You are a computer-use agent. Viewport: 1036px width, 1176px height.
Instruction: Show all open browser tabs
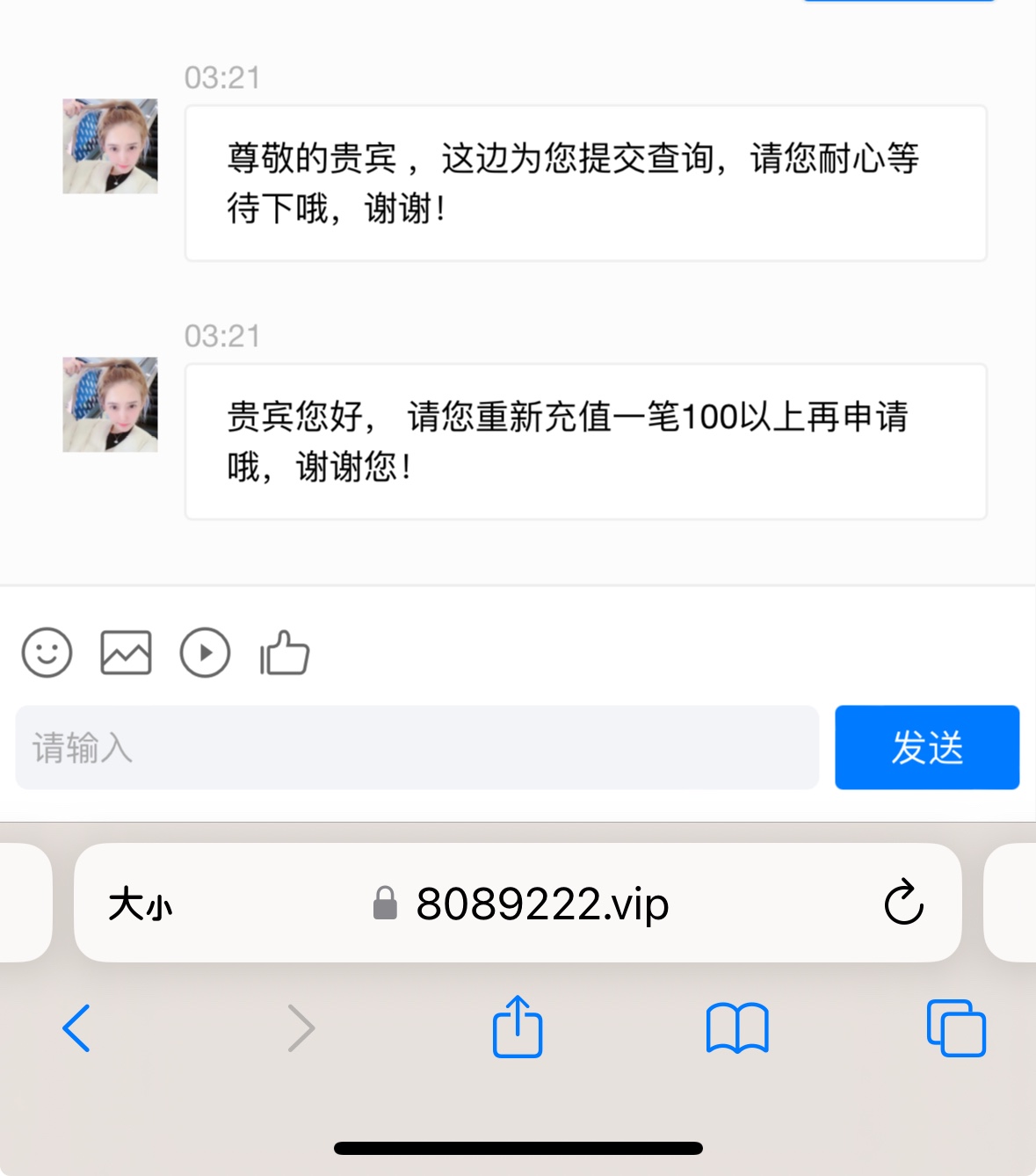click(x=956, y=1027)
